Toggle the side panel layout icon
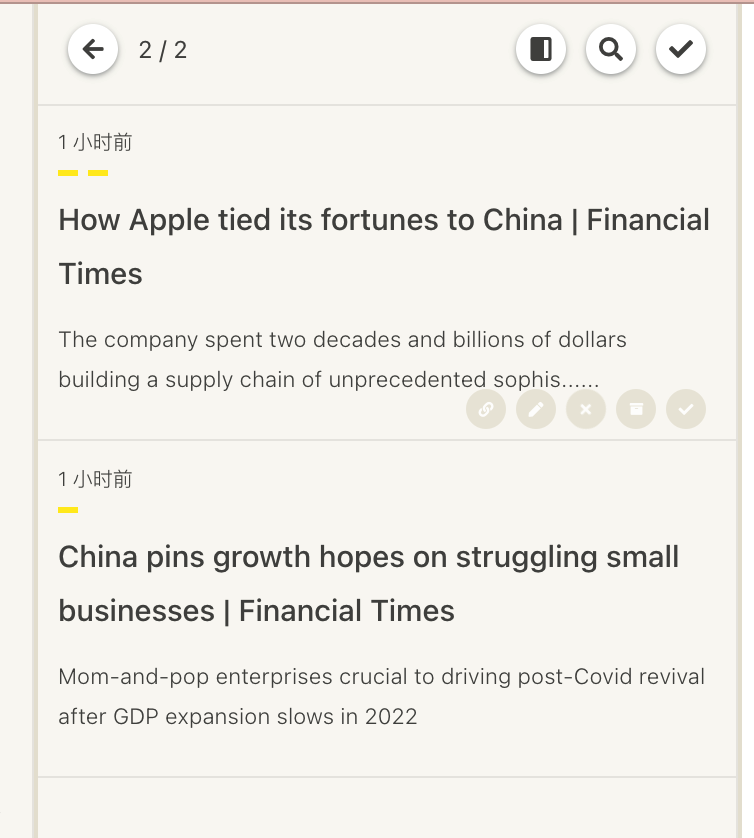The width and height of the screenshot is (754, 838). [x=541, y=49]
